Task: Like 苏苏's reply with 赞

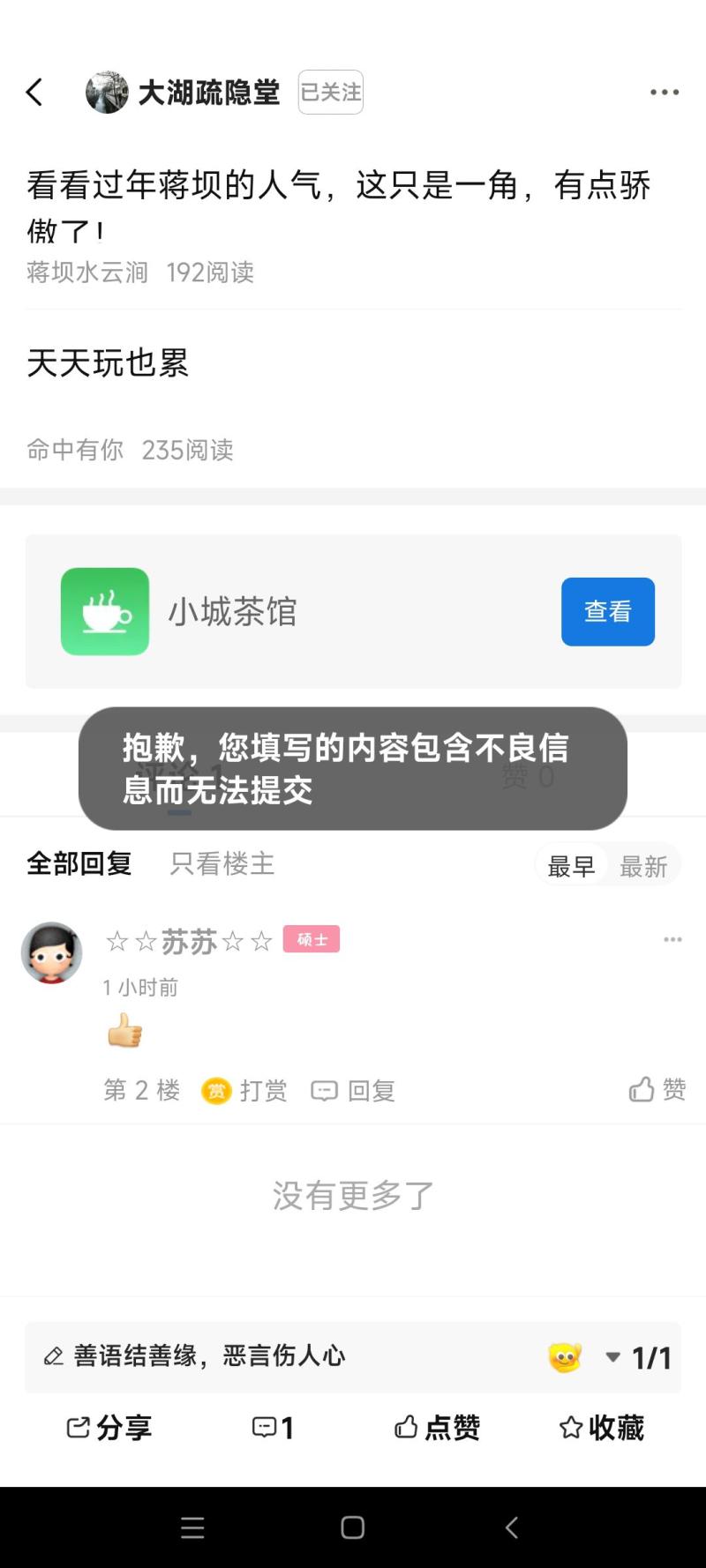Action: pos(657,1090)
